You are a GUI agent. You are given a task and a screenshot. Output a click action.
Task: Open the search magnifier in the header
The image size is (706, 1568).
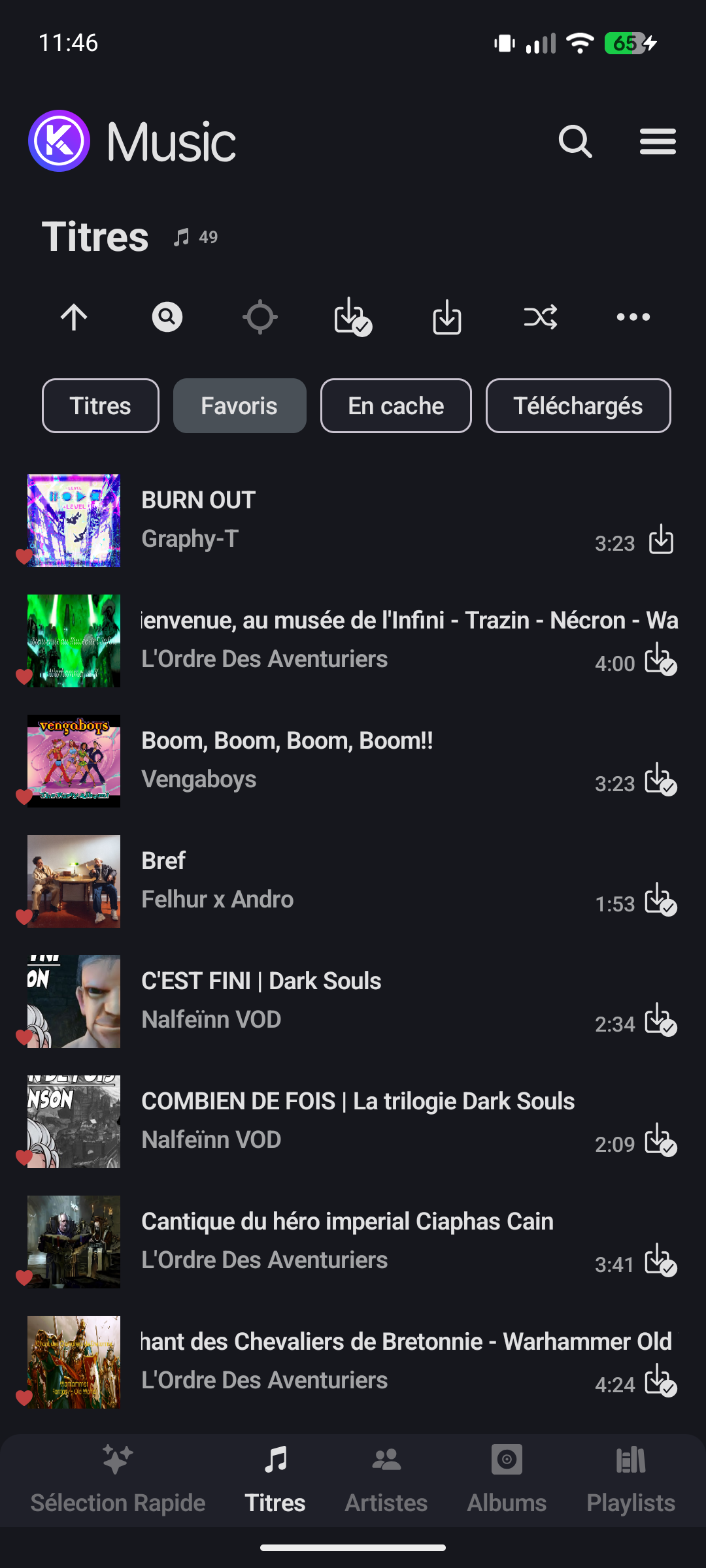point(575,141)
